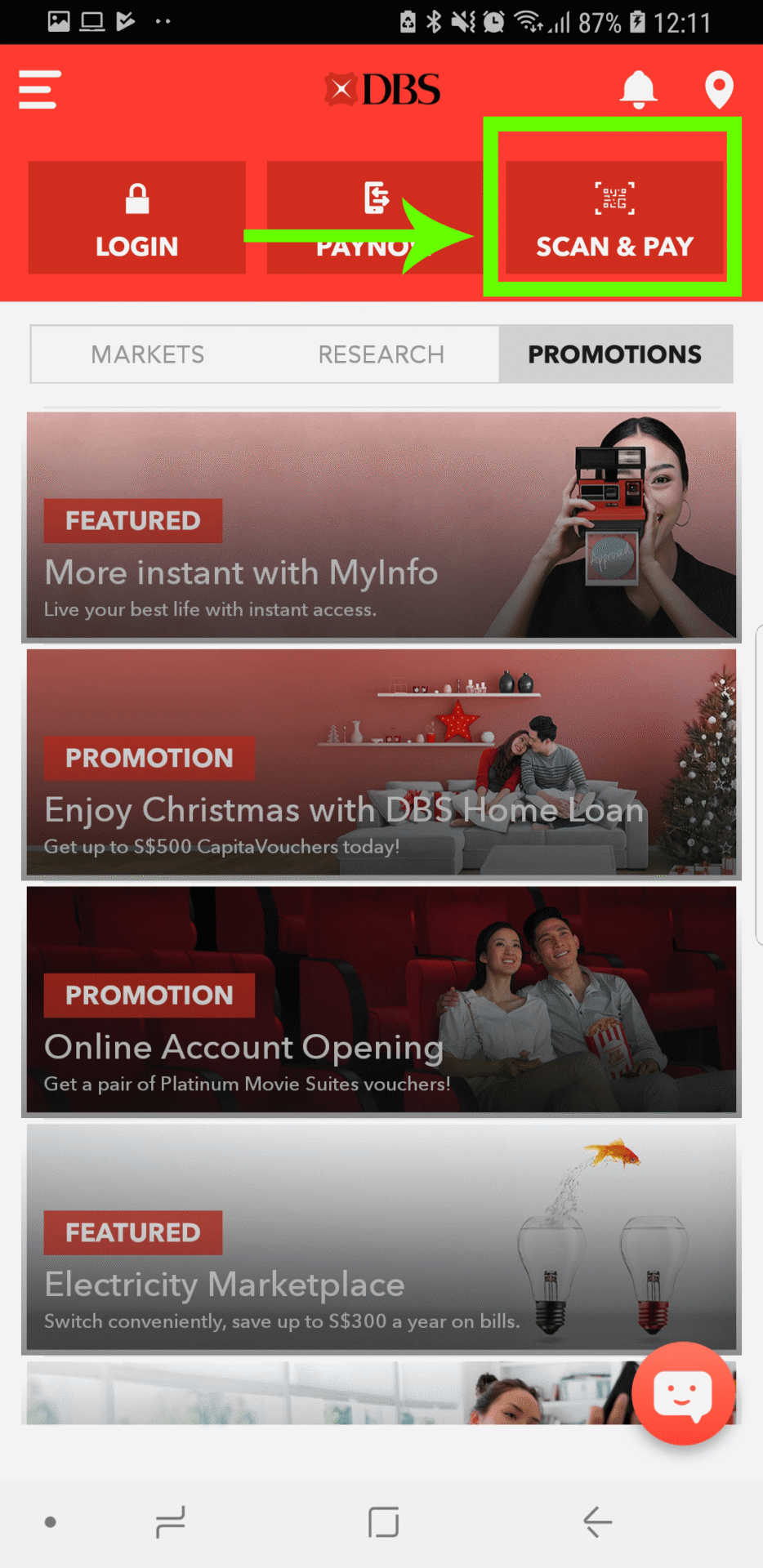Open the hamburger menu
The height and width of the screenshot is (1568, 763).
[38, 90]
